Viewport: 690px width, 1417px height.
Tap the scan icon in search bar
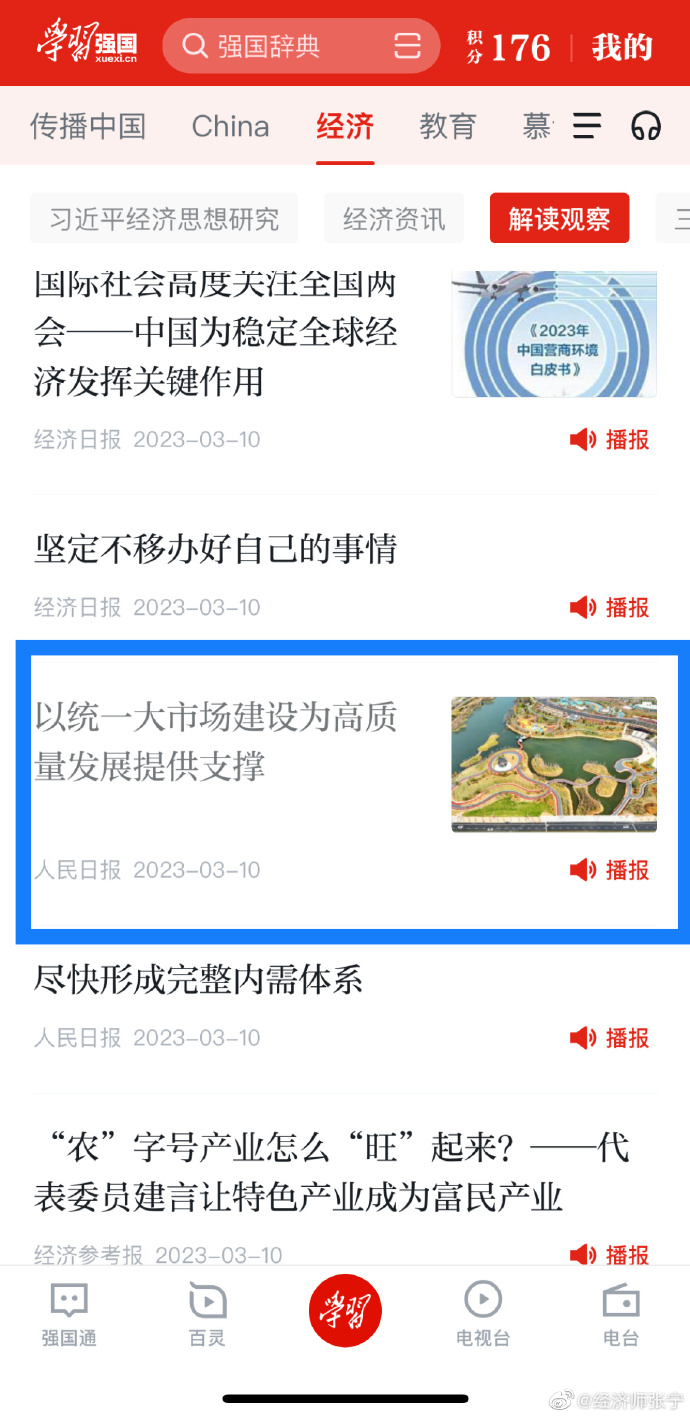tap(407, 46)
